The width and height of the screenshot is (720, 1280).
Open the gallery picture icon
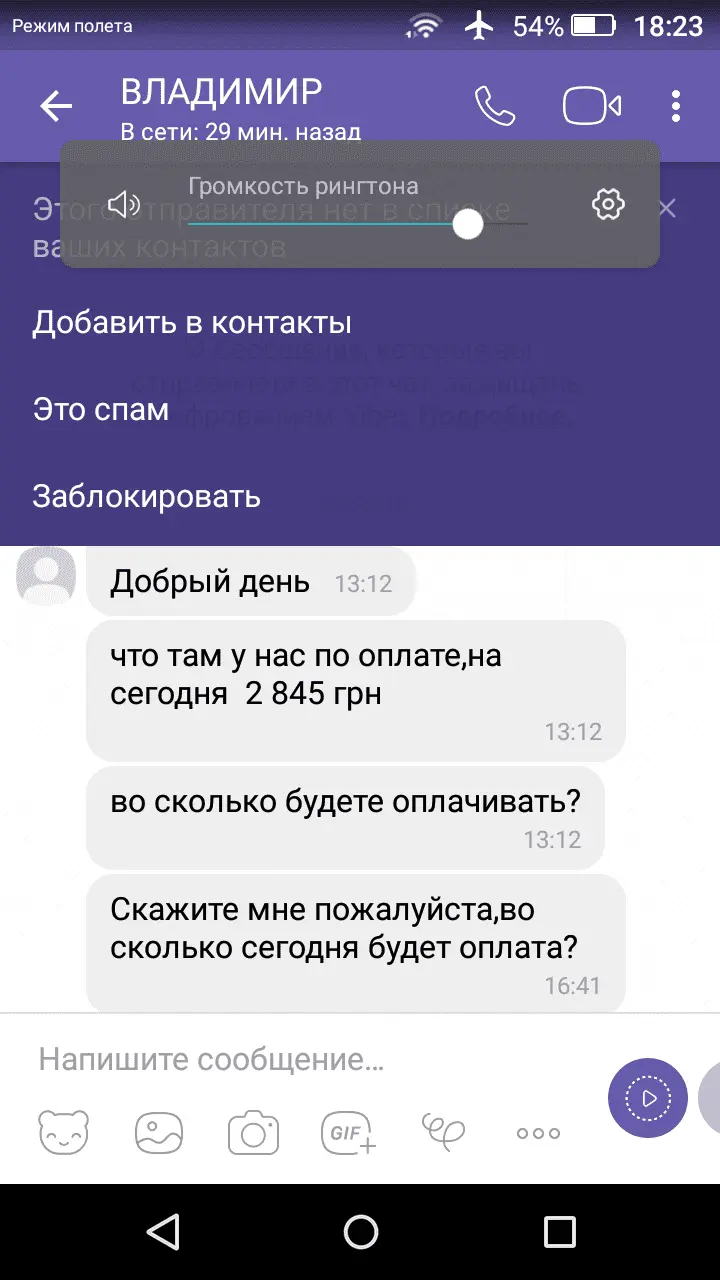click(x=159, y=1132)
